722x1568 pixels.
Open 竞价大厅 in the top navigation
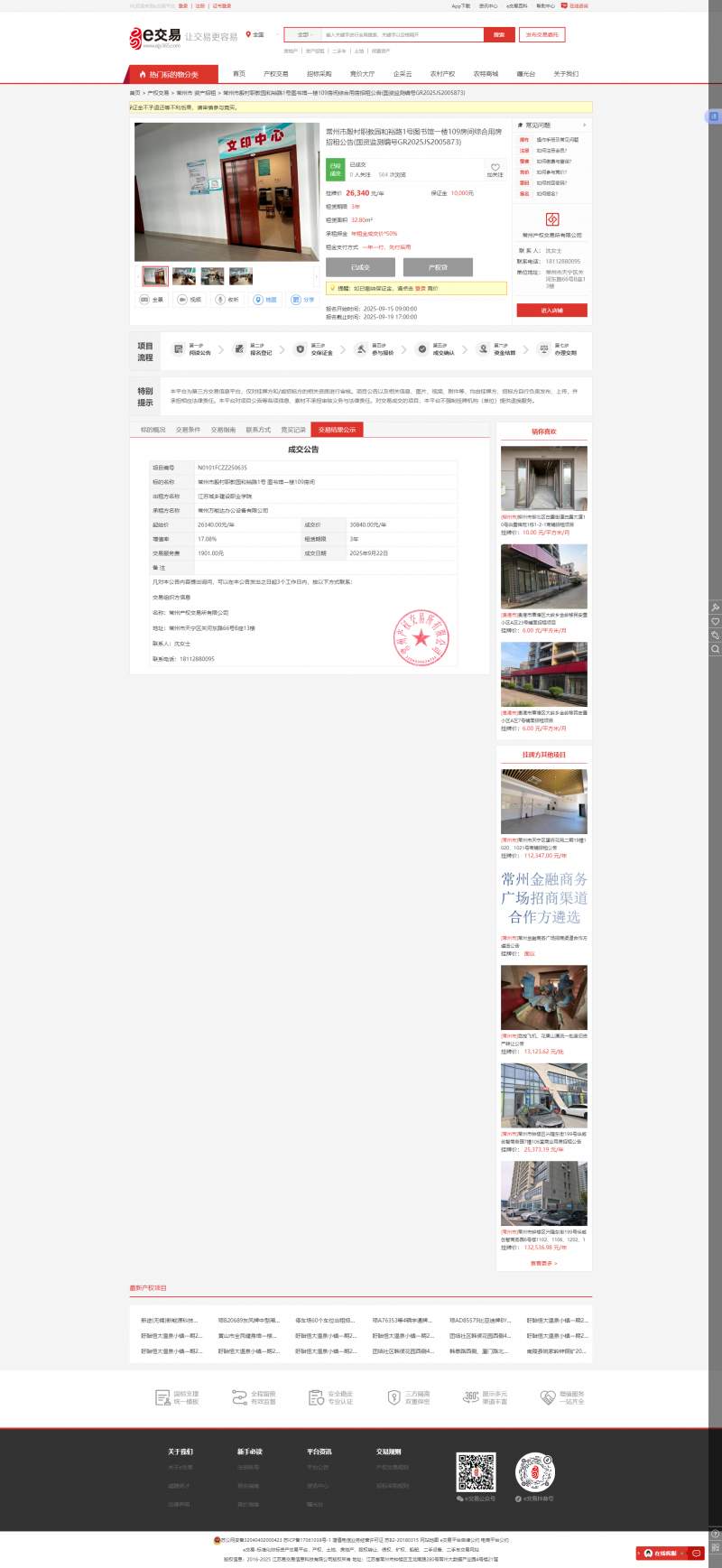(x=362, y=74)
